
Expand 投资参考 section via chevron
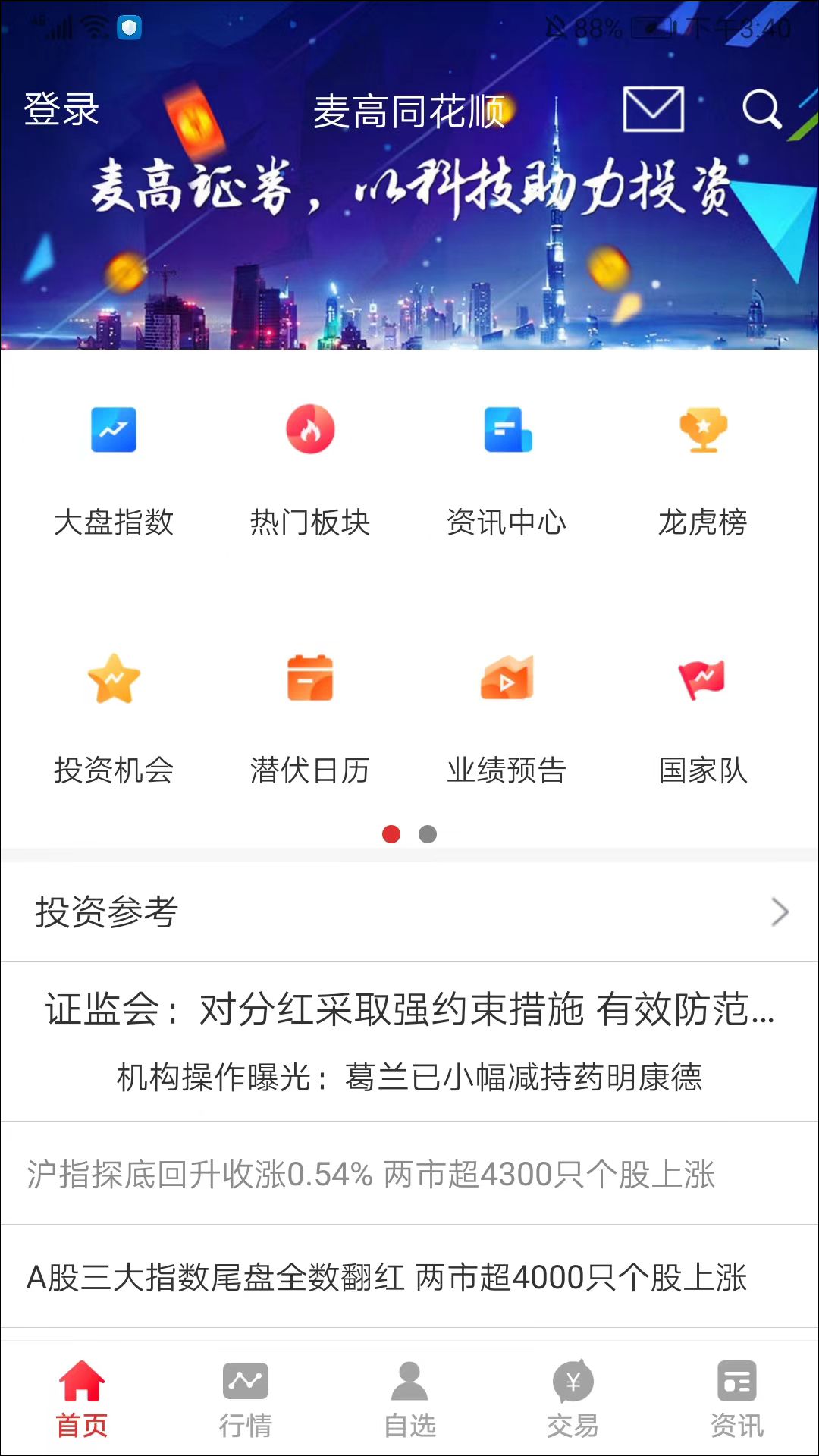tap(780, 912)
